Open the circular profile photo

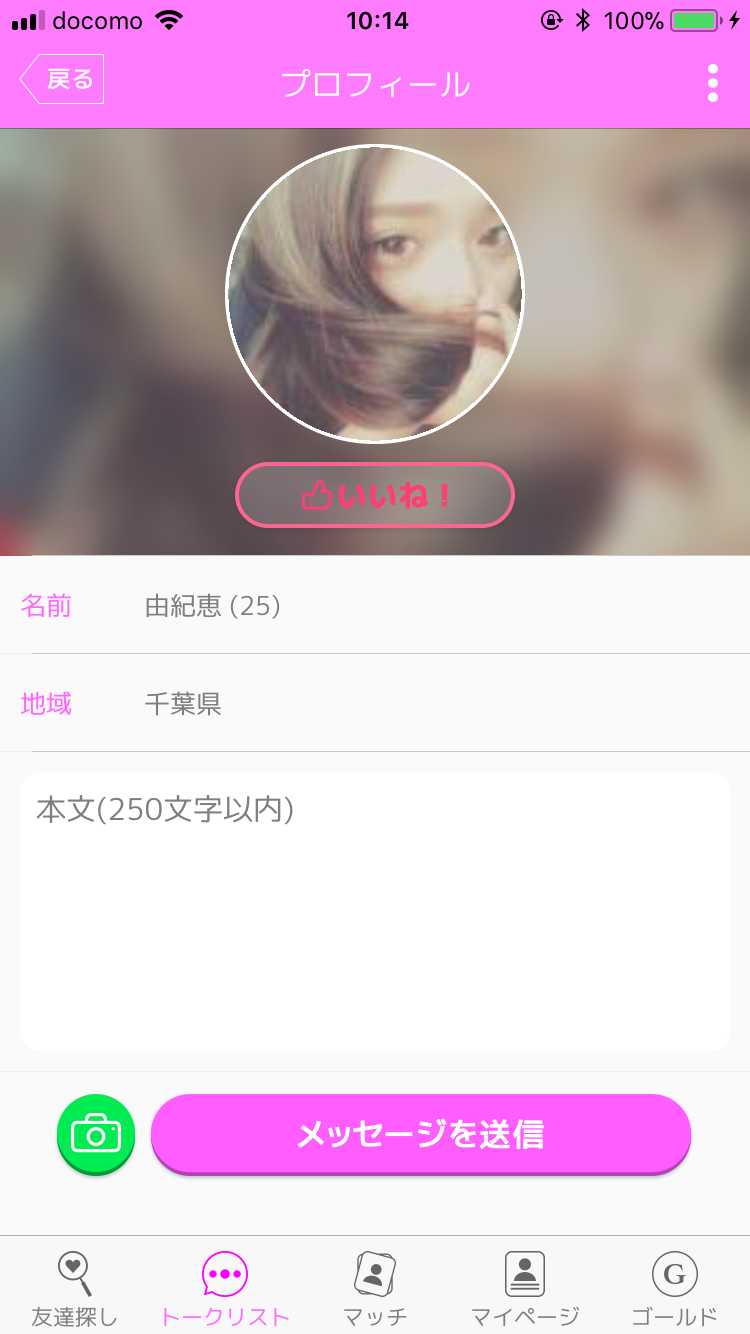pyautogui.click(x=375, y=294)
